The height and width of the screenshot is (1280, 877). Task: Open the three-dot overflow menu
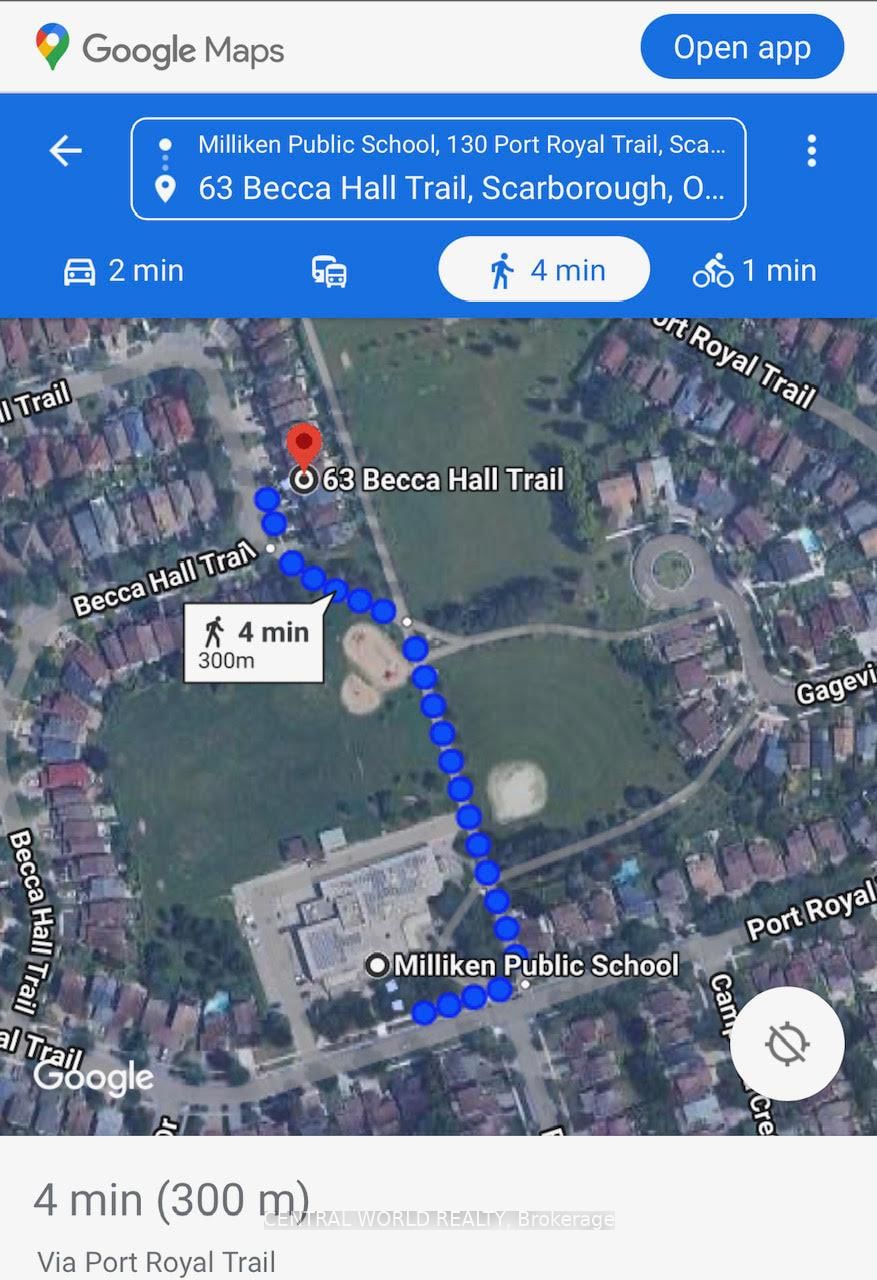tap(811, 151)
